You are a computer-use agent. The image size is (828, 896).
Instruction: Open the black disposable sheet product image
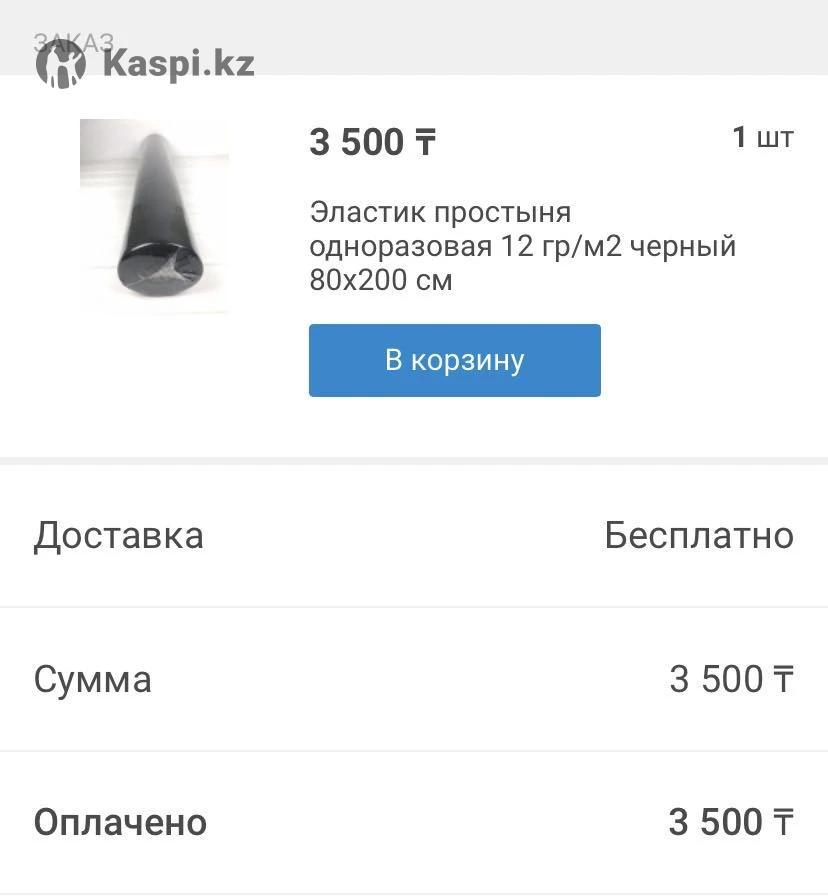tap(154, 215)
